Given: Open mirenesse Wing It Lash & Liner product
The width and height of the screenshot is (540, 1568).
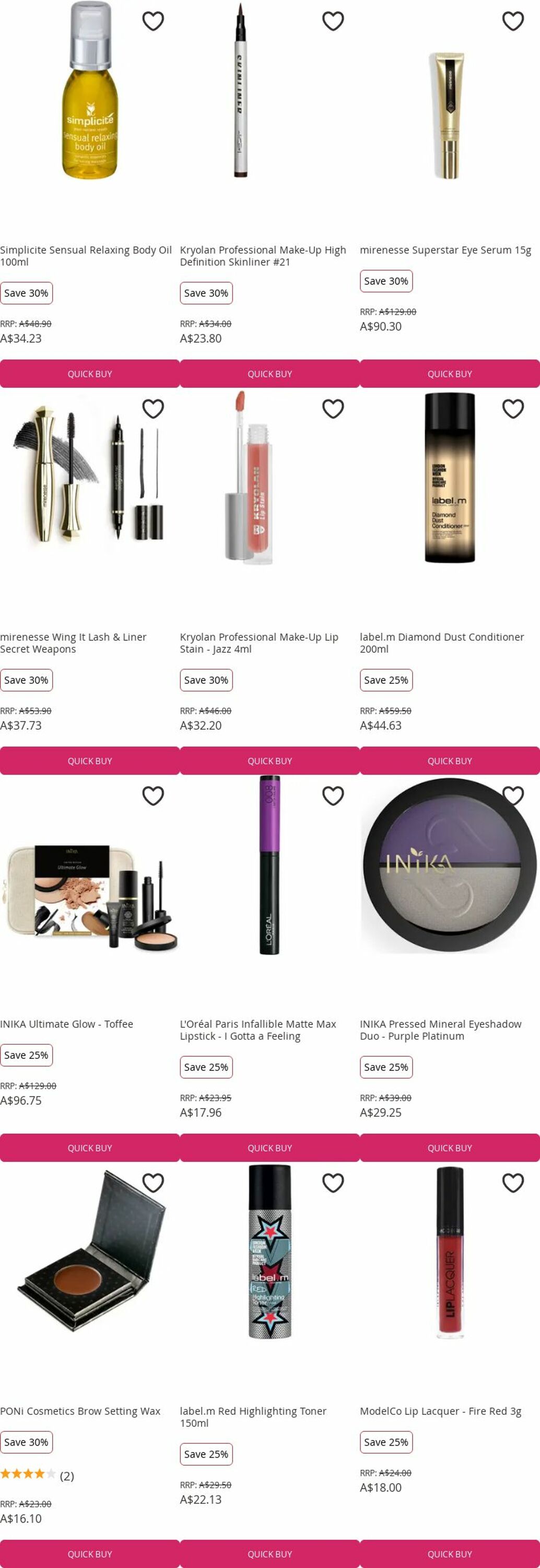Looking at the screenshot, I should [x=73, y=642].
